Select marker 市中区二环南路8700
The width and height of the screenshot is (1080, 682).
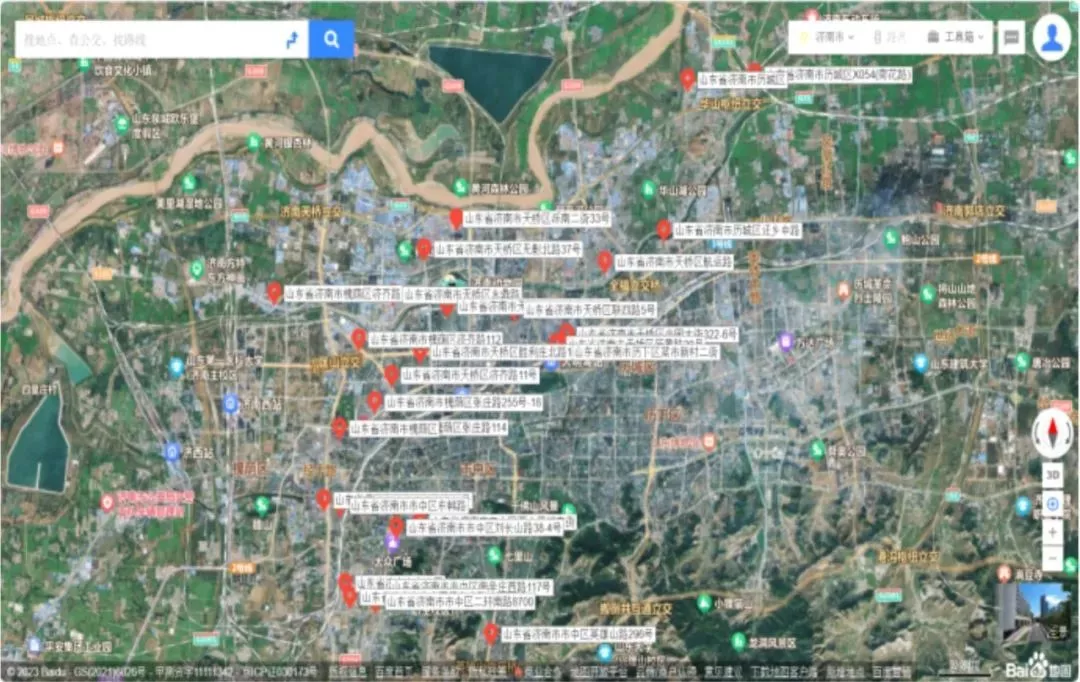click(x=351, y=597)
